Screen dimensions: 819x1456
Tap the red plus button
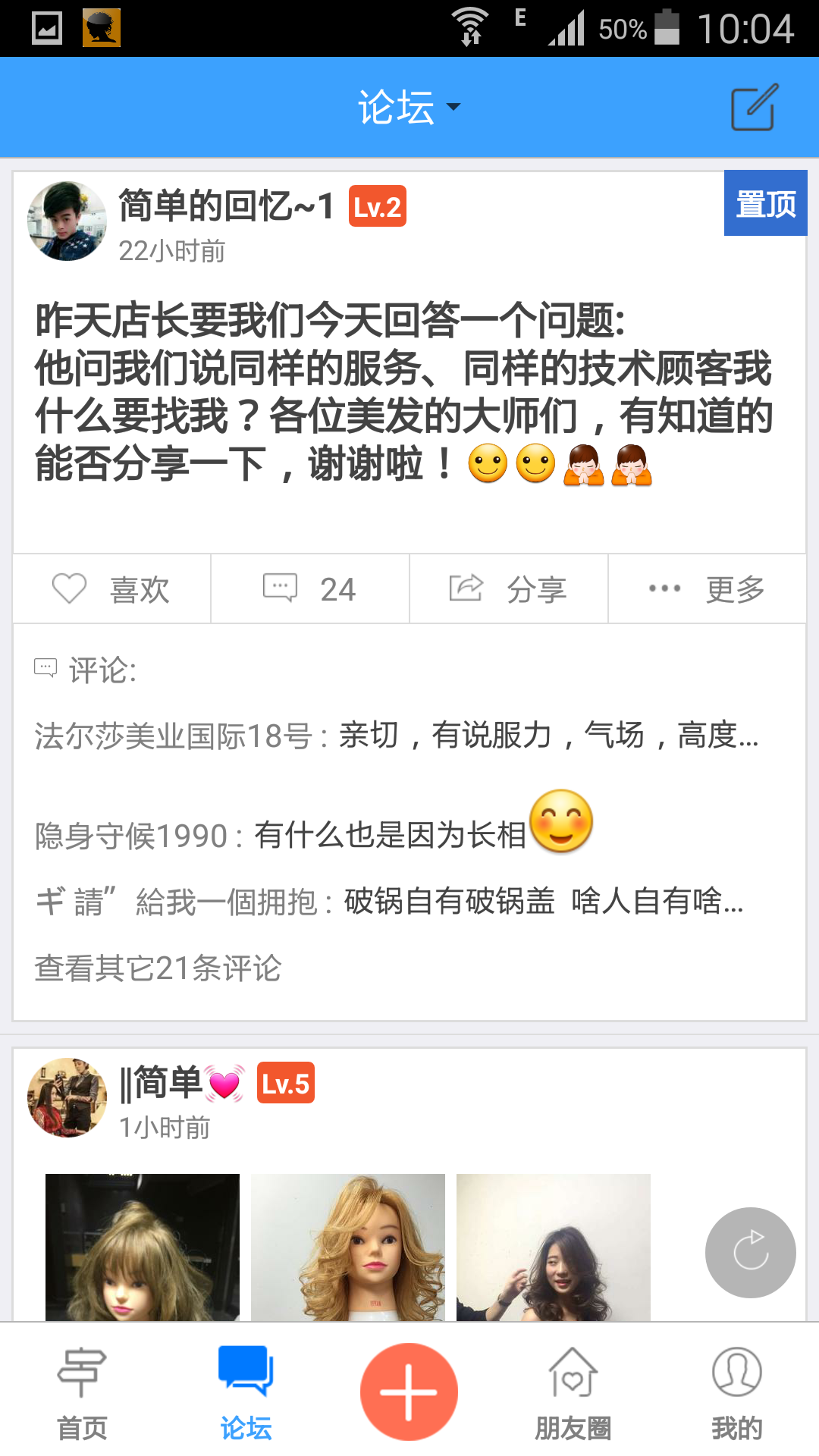coord(409,1392)
